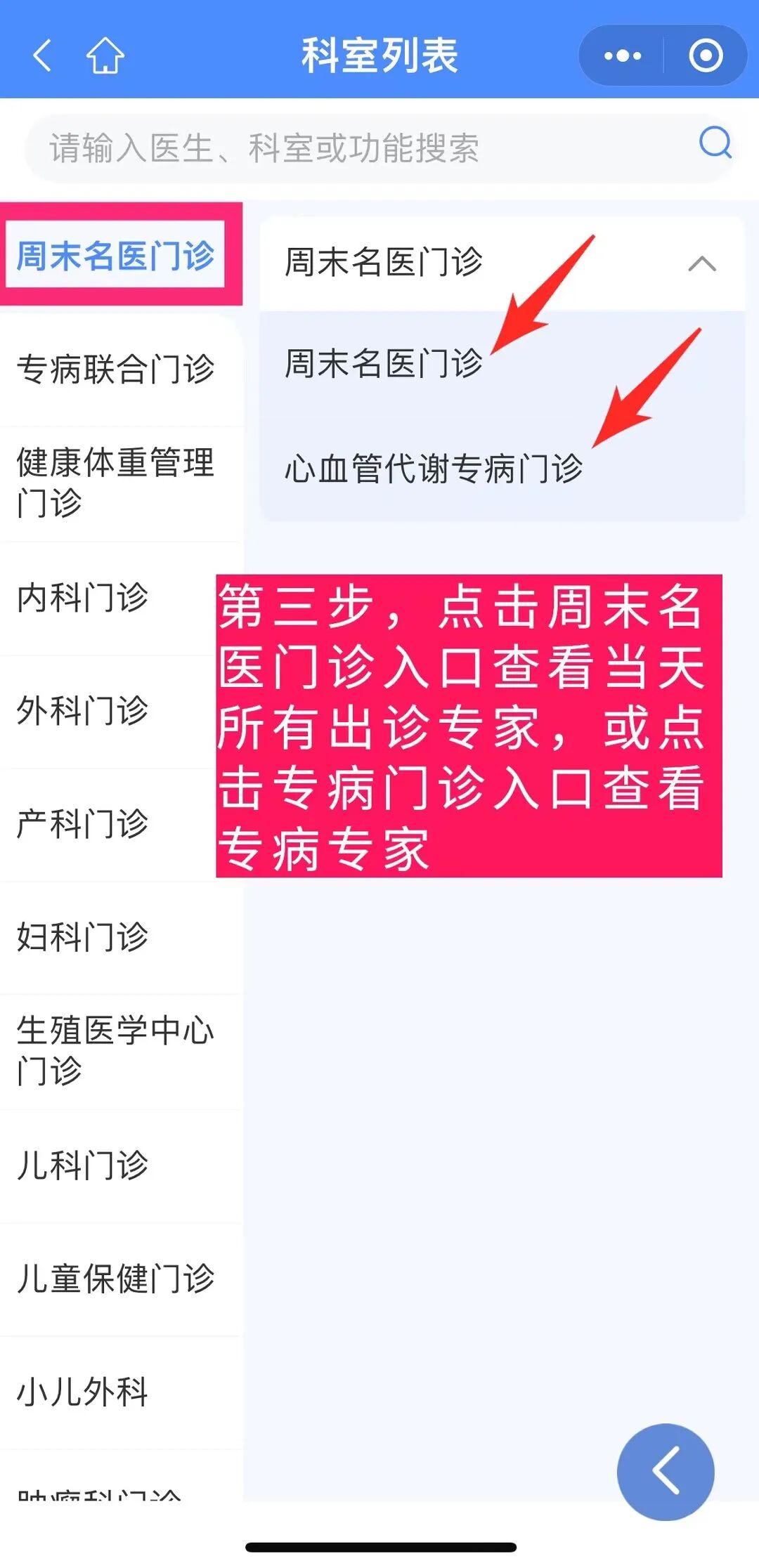
Task: Open the mini-program more options menu
Action: pyautogui.click(x=623, y=55)
